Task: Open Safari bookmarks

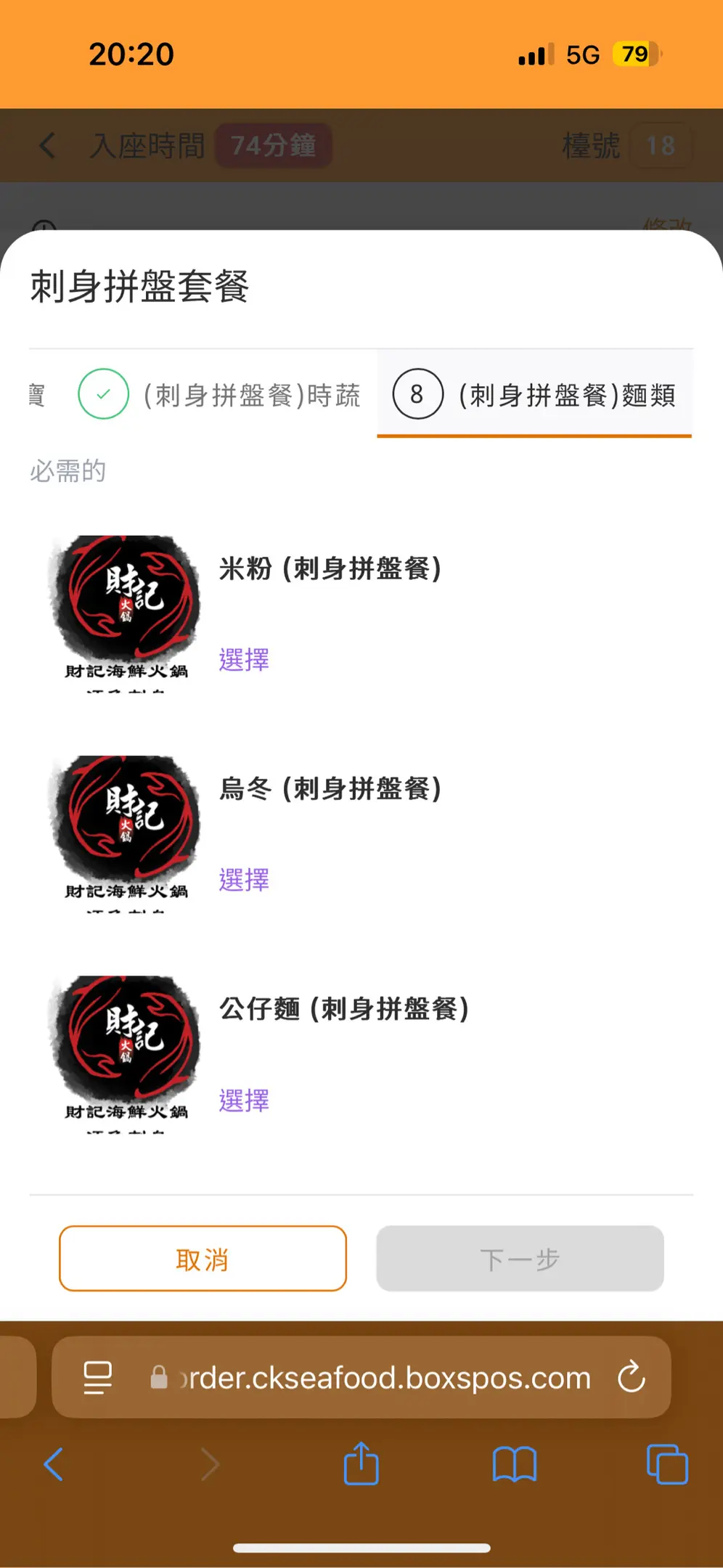Action: [x=514, y=1464]
